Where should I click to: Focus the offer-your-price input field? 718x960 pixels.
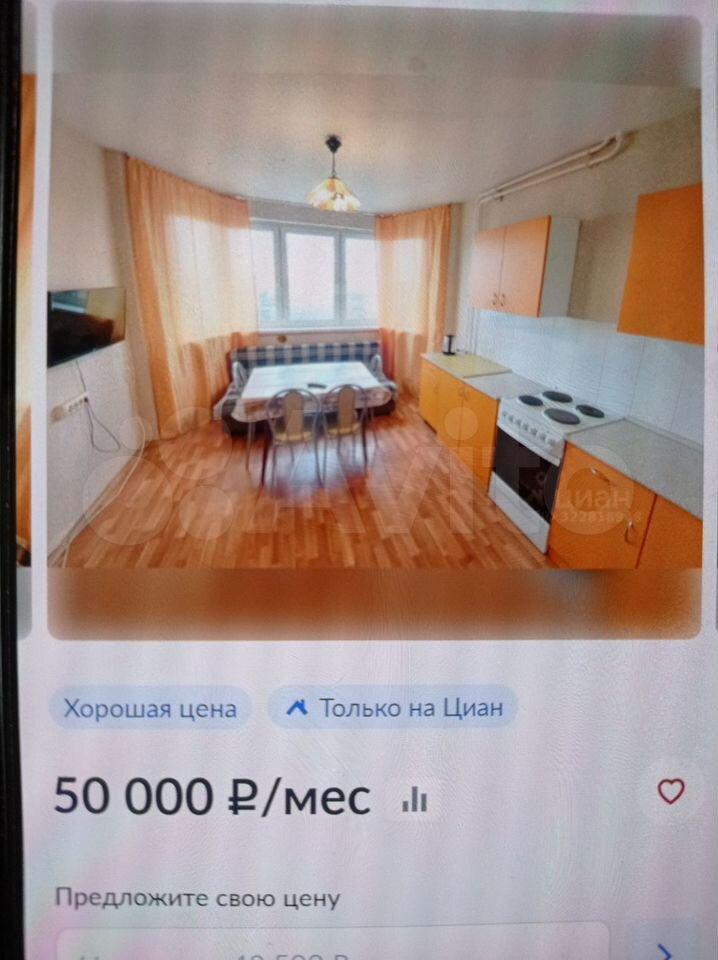pos(330,944)
